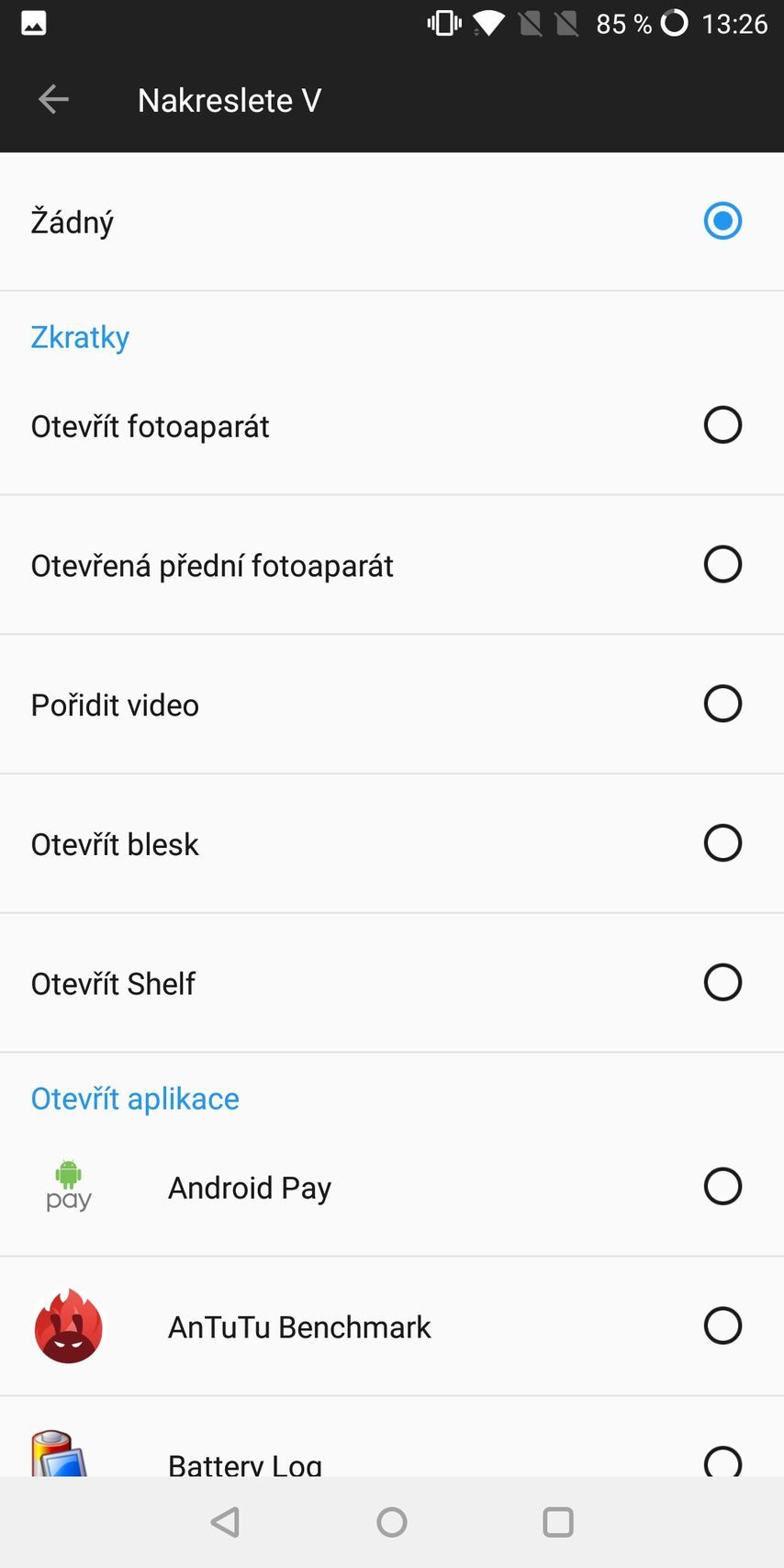Tap the screenshot icon in the status bar
Viewport: 784px width, 1568px height.
click(33, 23)
